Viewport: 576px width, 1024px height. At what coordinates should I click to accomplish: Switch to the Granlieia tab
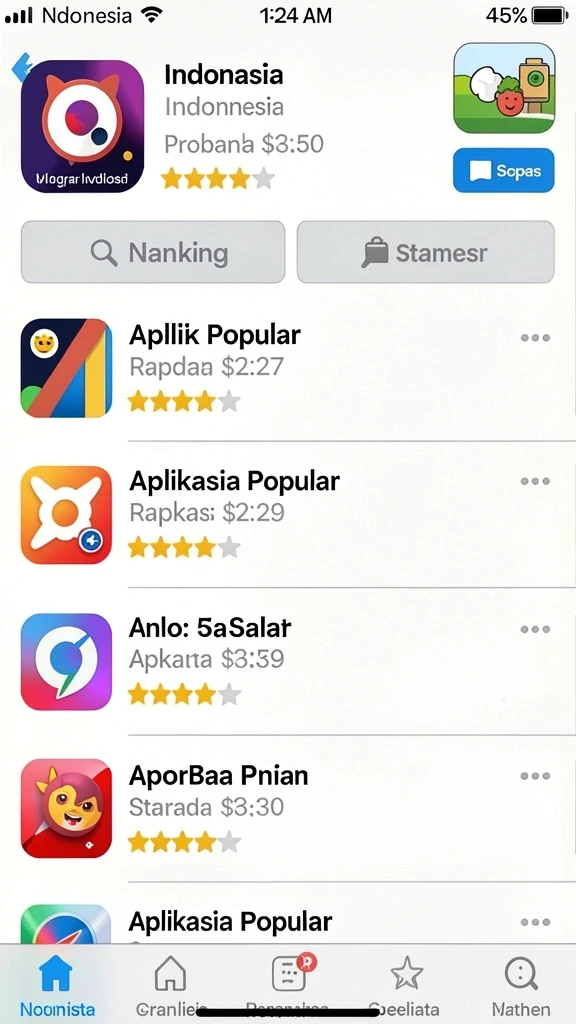tap(171, 985)
